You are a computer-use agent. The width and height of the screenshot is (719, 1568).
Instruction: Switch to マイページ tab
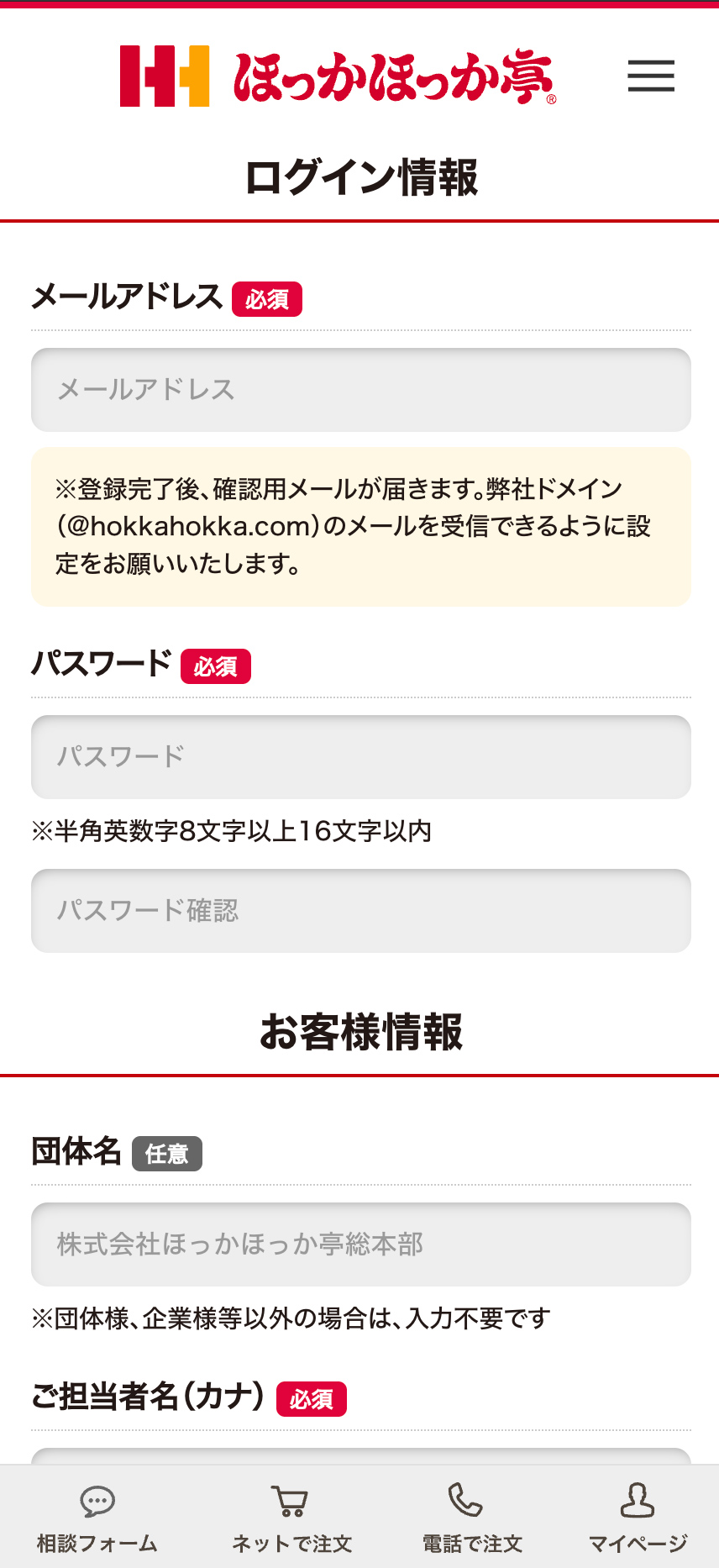[x=638, y=1518]
